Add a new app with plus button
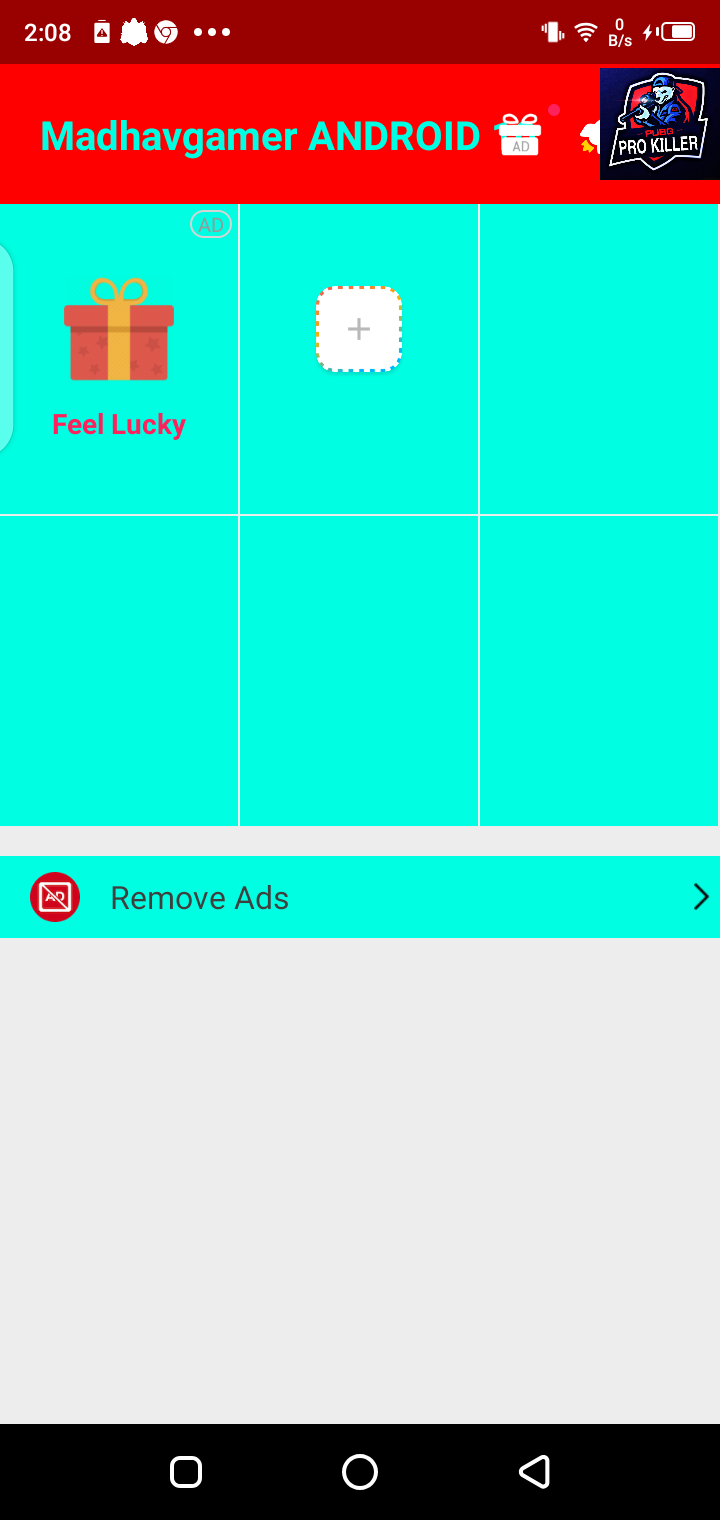 359,329
